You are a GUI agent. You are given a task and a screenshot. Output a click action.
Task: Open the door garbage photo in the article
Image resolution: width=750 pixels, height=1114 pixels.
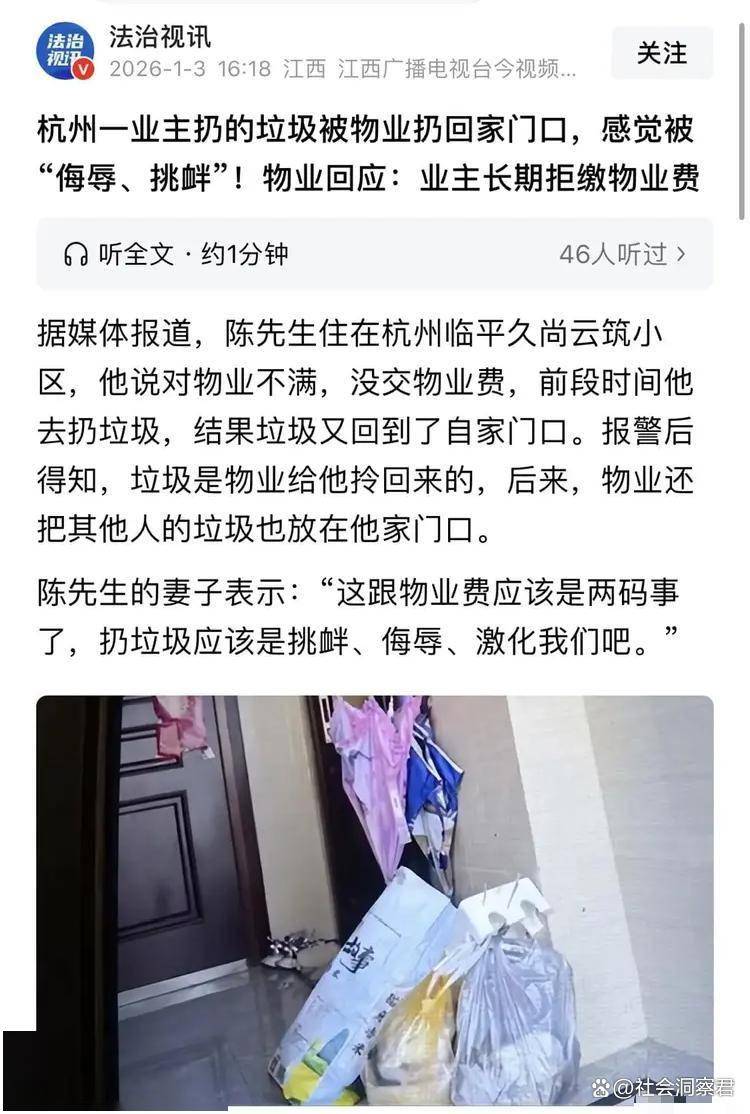point(375,900)
